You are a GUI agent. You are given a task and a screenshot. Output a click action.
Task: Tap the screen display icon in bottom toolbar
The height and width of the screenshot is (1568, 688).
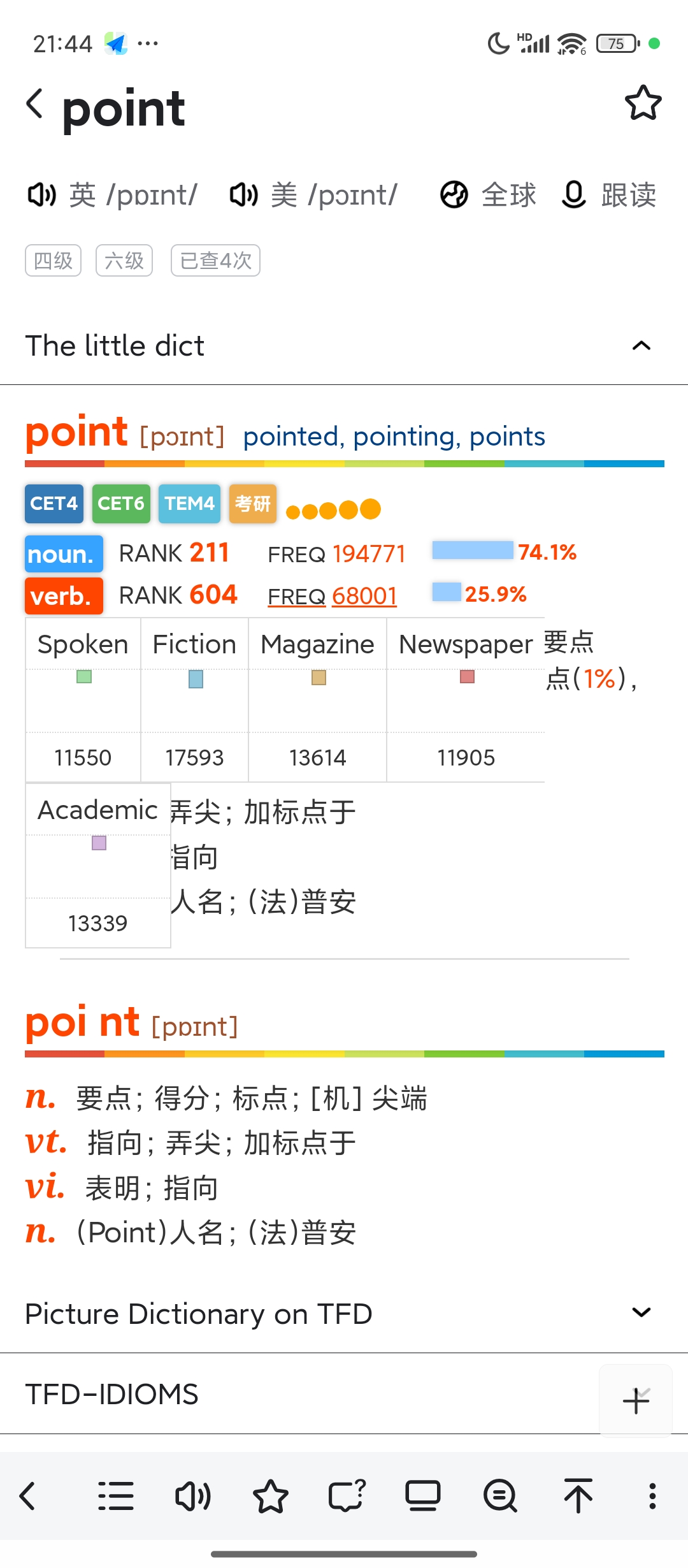click(x=423, y=1496)
